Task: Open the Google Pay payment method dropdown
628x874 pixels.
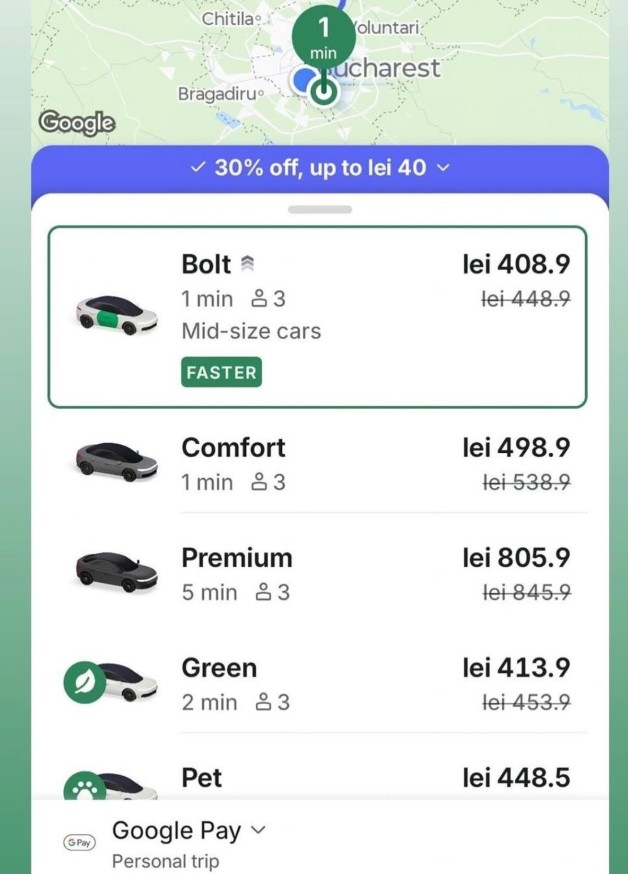Action: point(189,831)
